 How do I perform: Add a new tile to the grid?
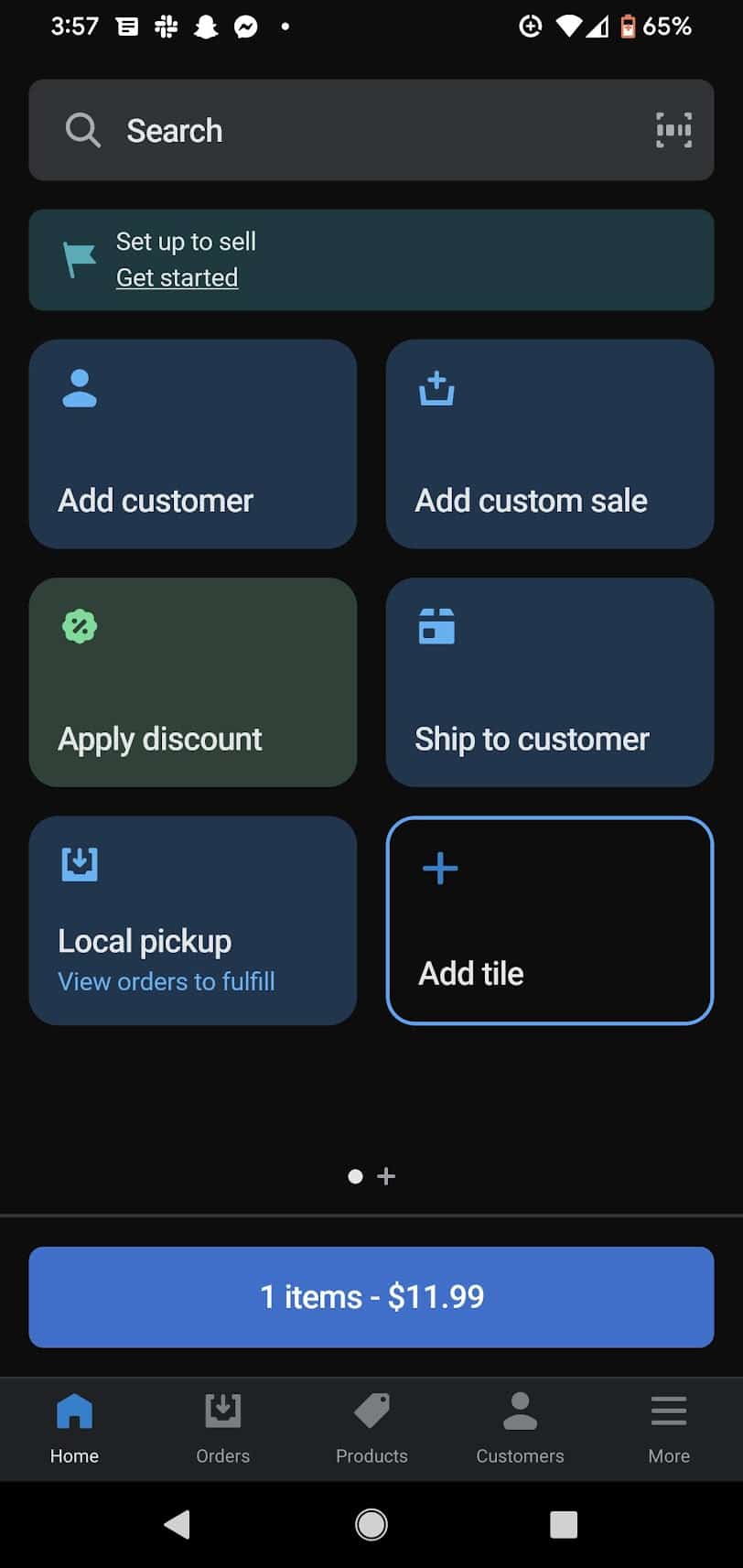coord(549,920)
